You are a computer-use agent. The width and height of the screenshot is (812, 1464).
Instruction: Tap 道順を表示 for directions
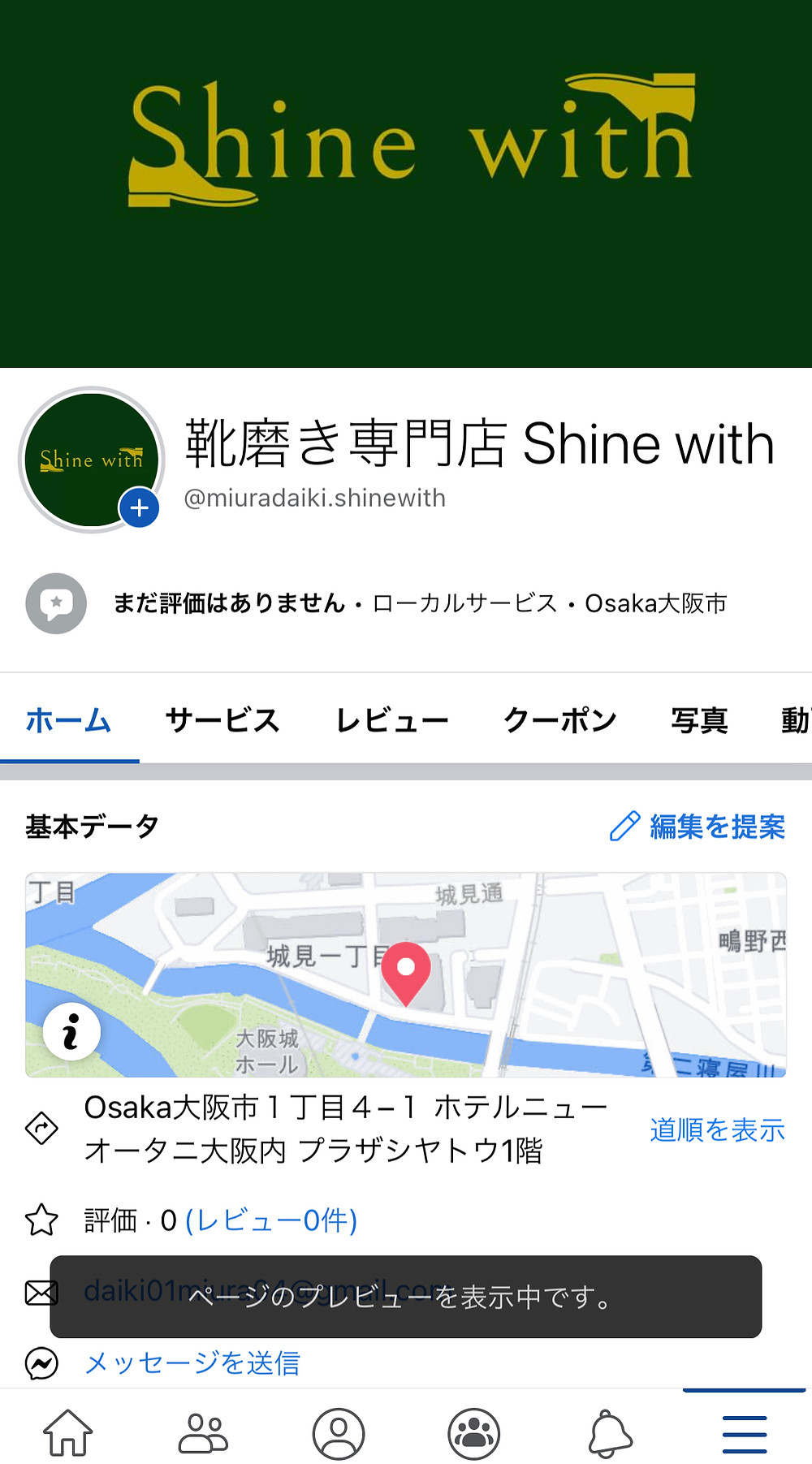click(x=717, y=1129)
